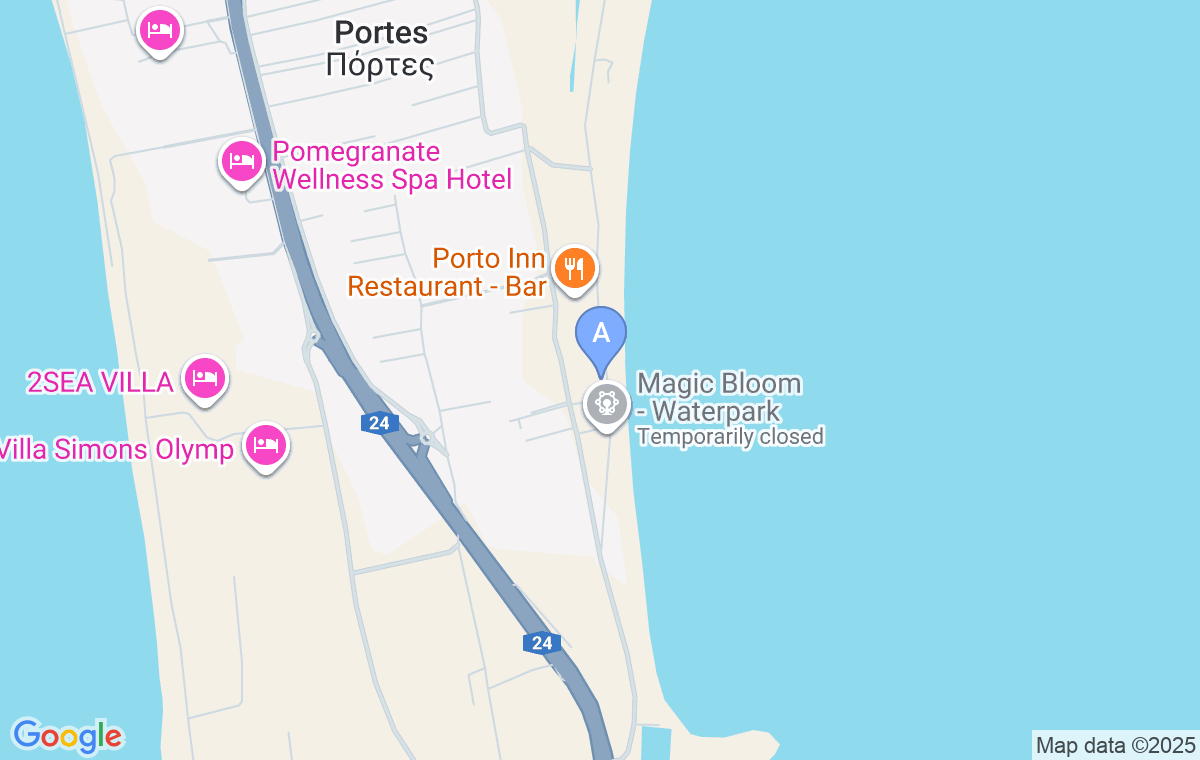
Task: Tap the blue marker labeled A
Action: pos(601,334)
